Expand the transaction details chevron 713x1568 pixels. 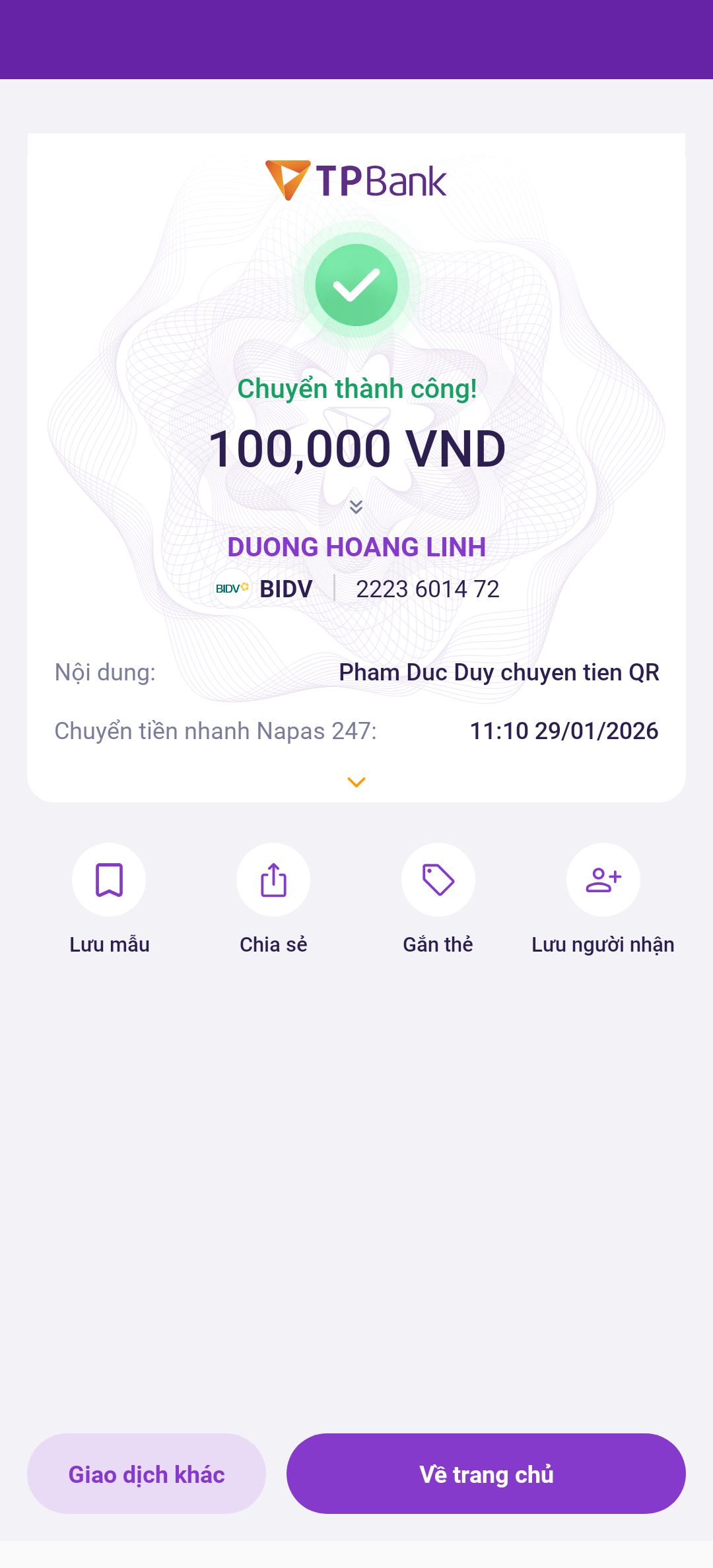(356, 782)
